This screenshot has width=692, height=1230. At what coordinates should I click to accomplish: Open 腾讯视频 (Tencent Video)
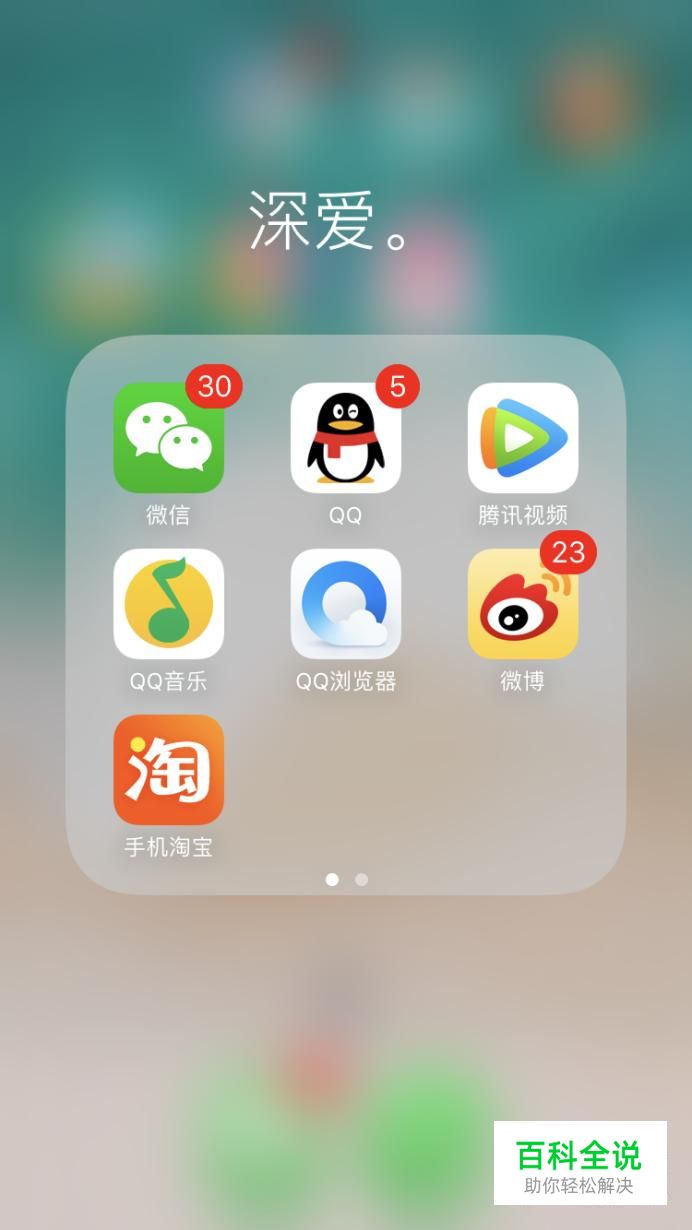pos(523,438)
